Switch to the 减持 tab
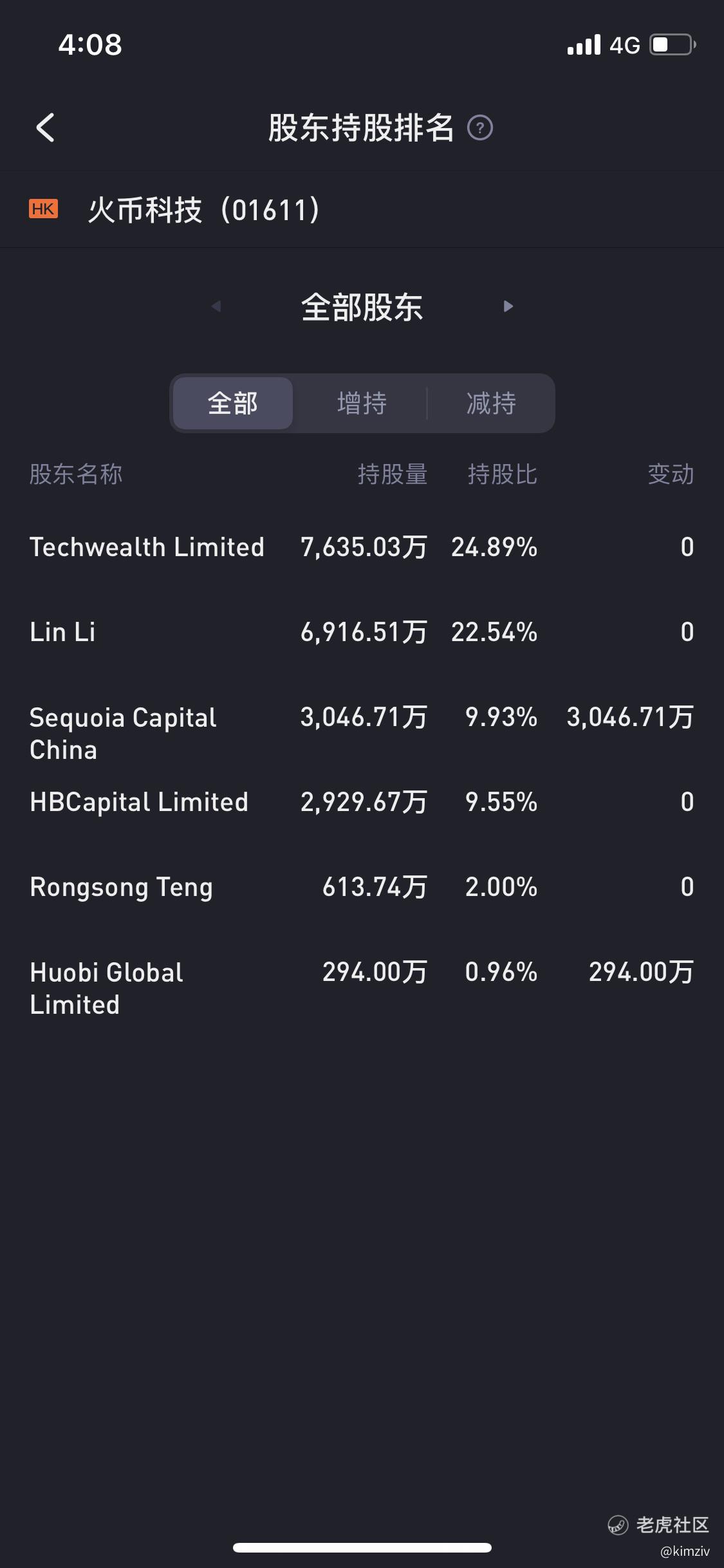 click(491, 404)
